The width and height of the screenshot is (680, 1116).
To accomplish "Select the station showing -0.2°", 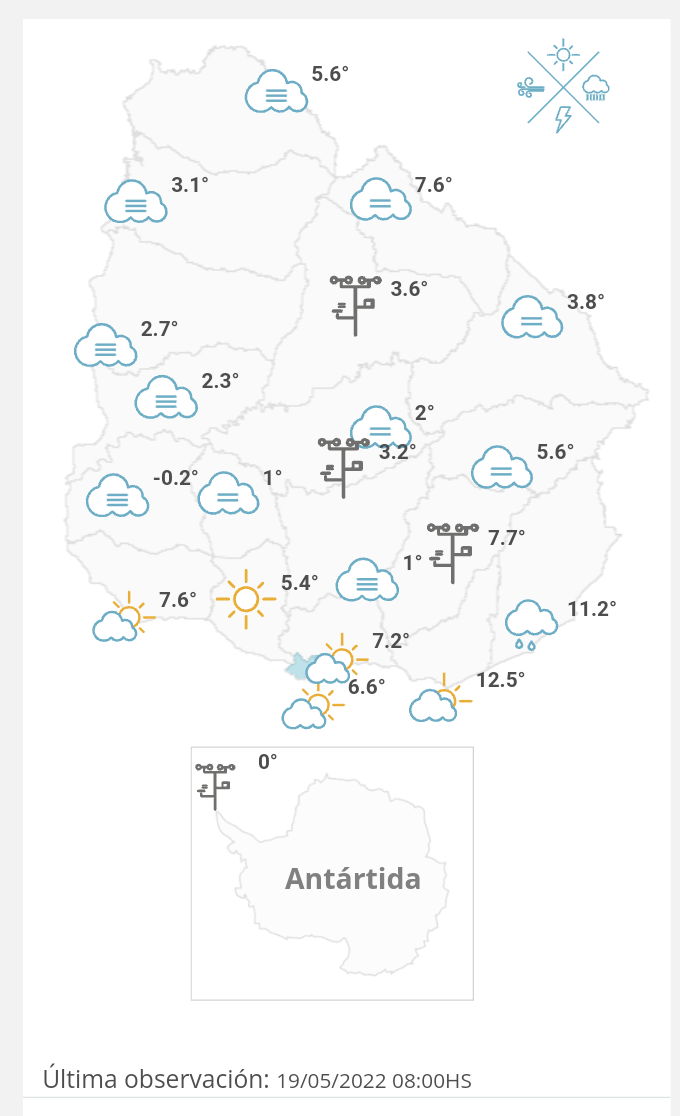I will coord(117,495).
